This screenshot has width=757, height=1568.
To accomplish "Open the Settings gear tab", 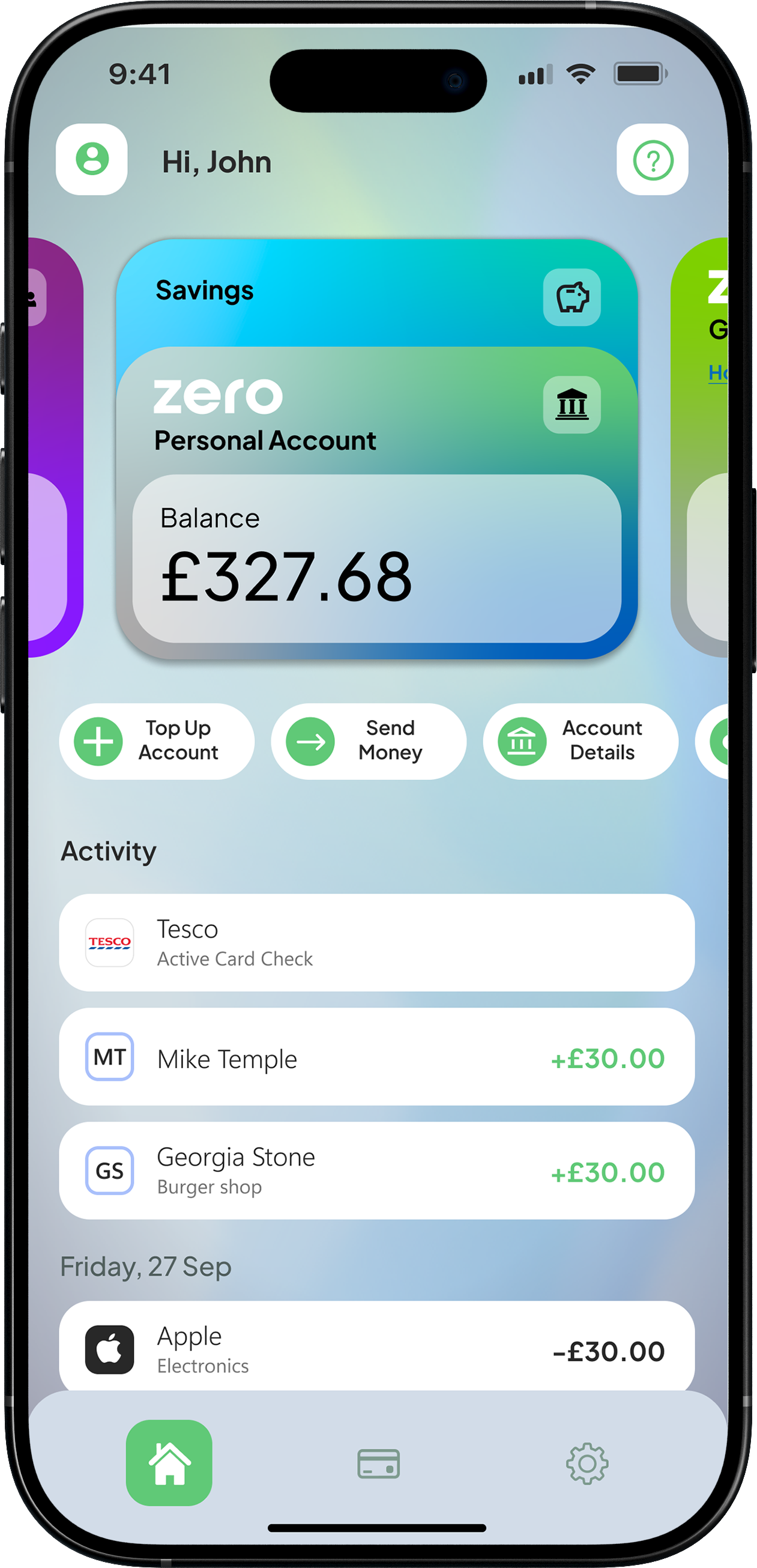I will coord(587,1463).
